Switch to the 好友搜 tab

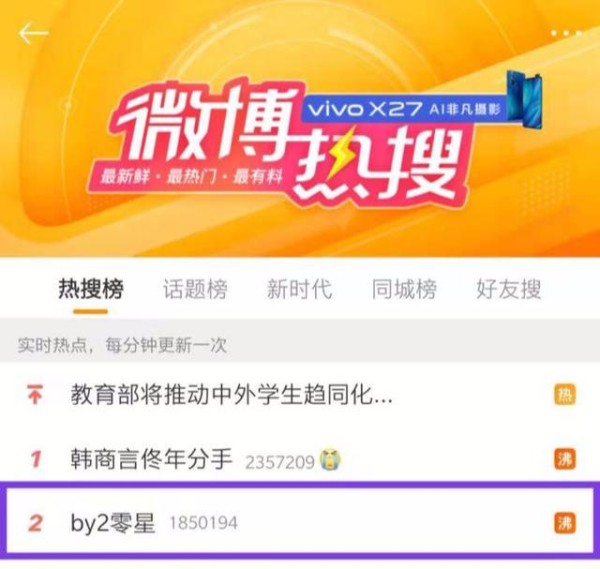(509, 290)
